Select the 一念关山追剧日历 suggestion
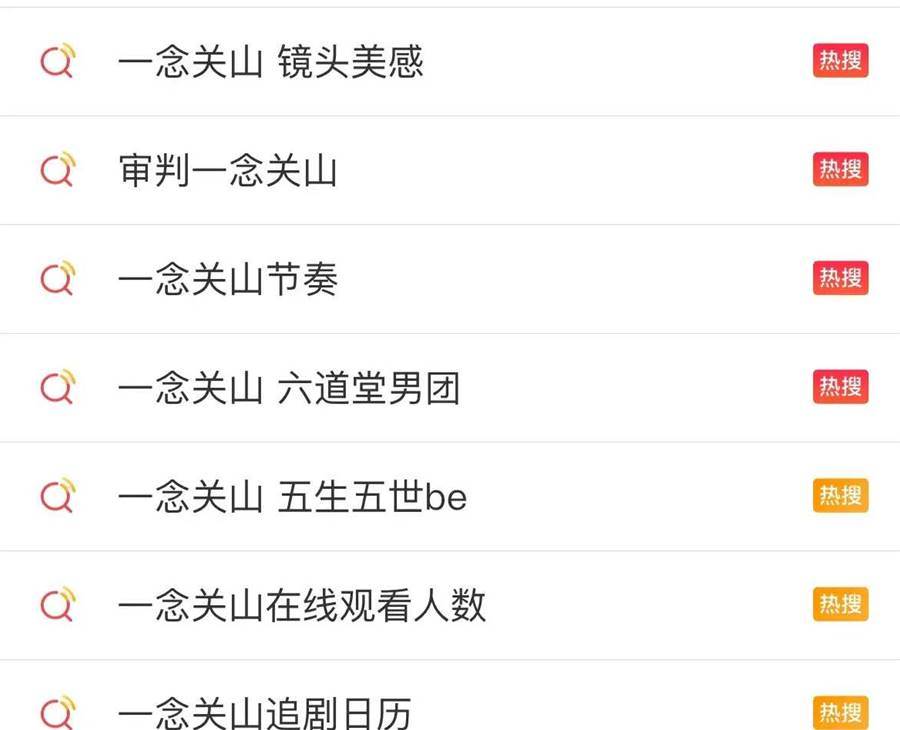 tap(265, 712)
